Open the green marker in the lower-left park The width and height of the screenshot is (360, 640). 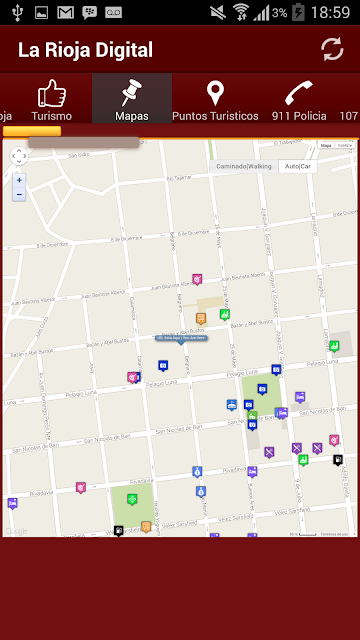tap(132, 499)
